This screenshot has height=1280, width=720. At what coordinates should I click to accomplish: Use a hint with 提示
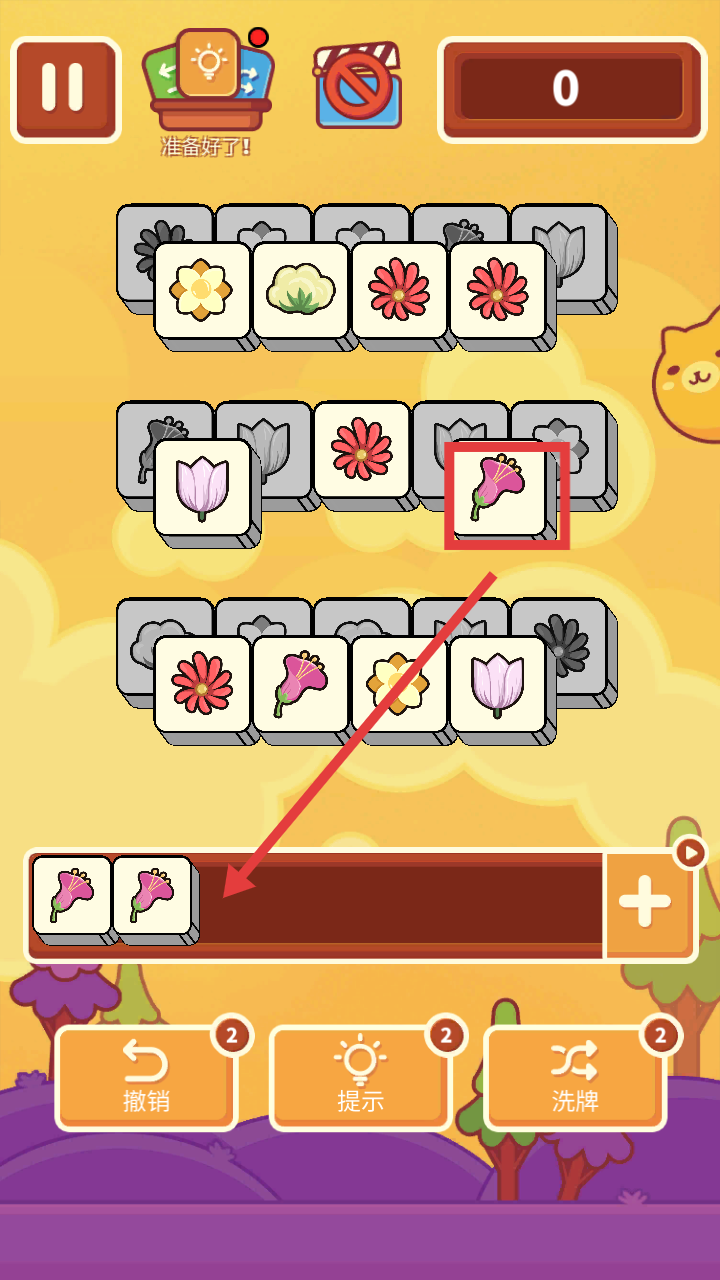coord(361,1077)
